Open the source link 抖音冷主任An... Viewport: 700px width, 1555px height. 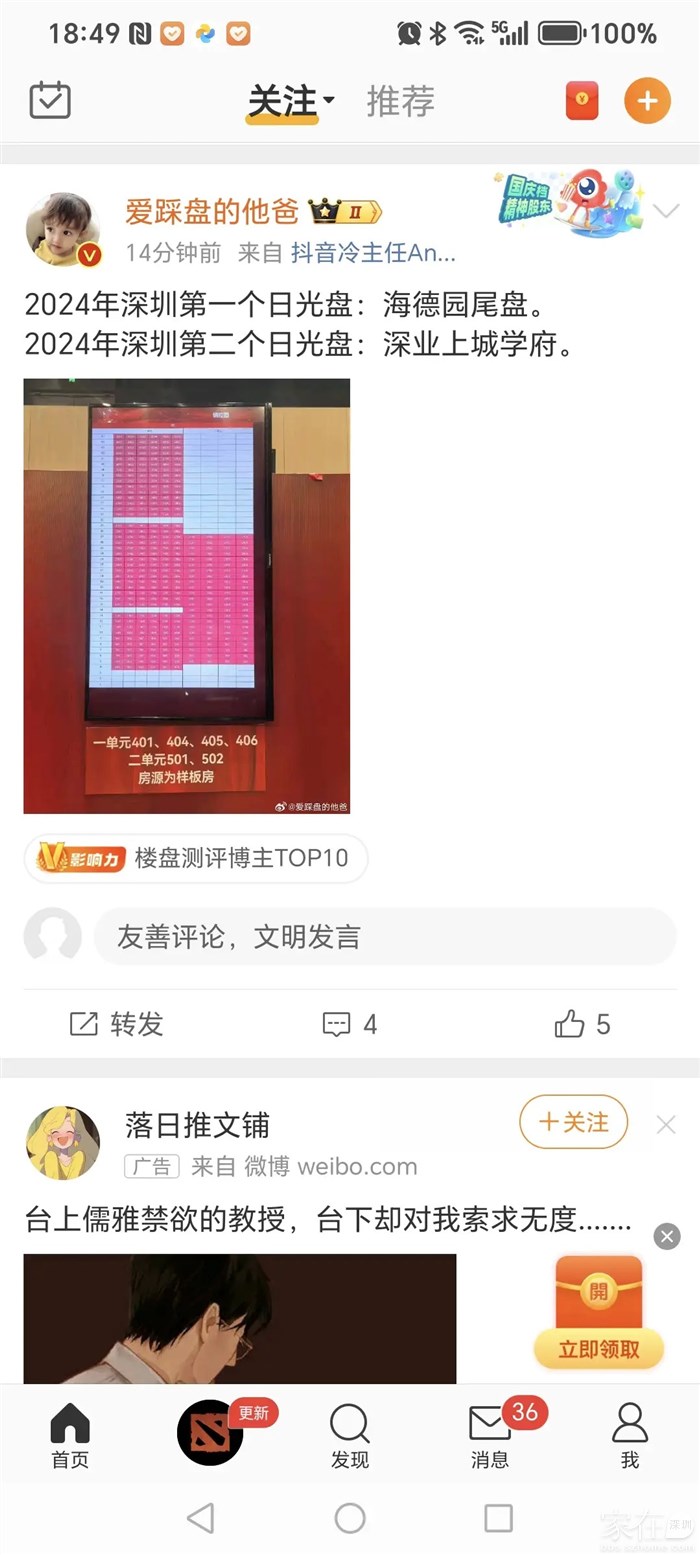(x=373, y=253)
